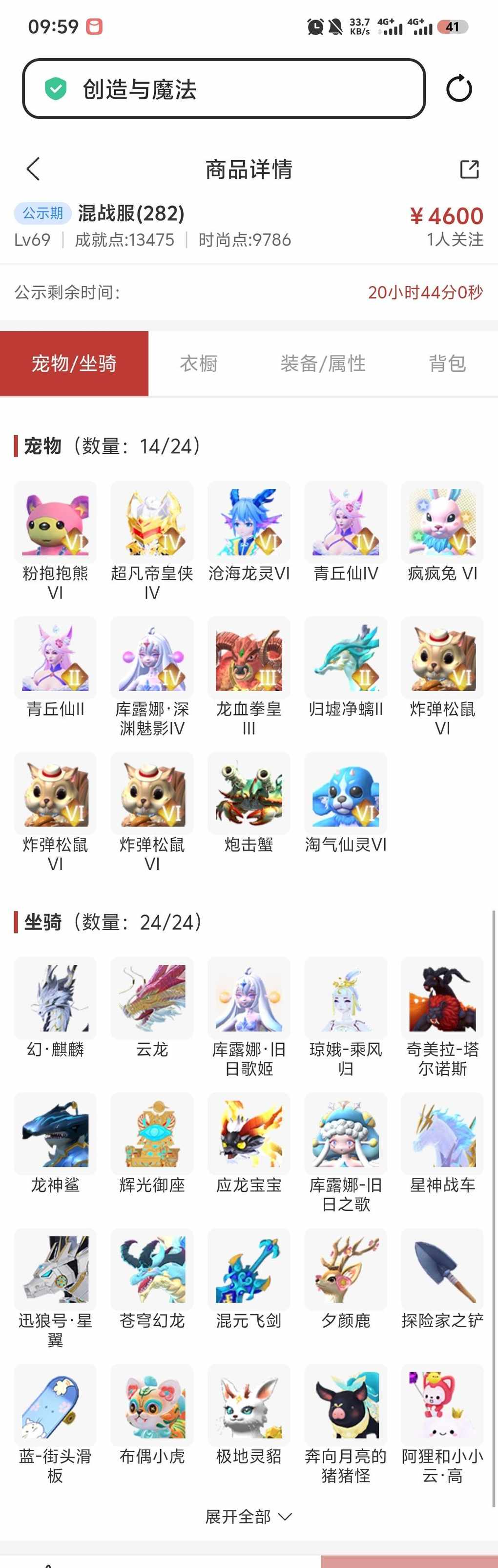Open the 装备/属性 tab

(x=323, y=363)
